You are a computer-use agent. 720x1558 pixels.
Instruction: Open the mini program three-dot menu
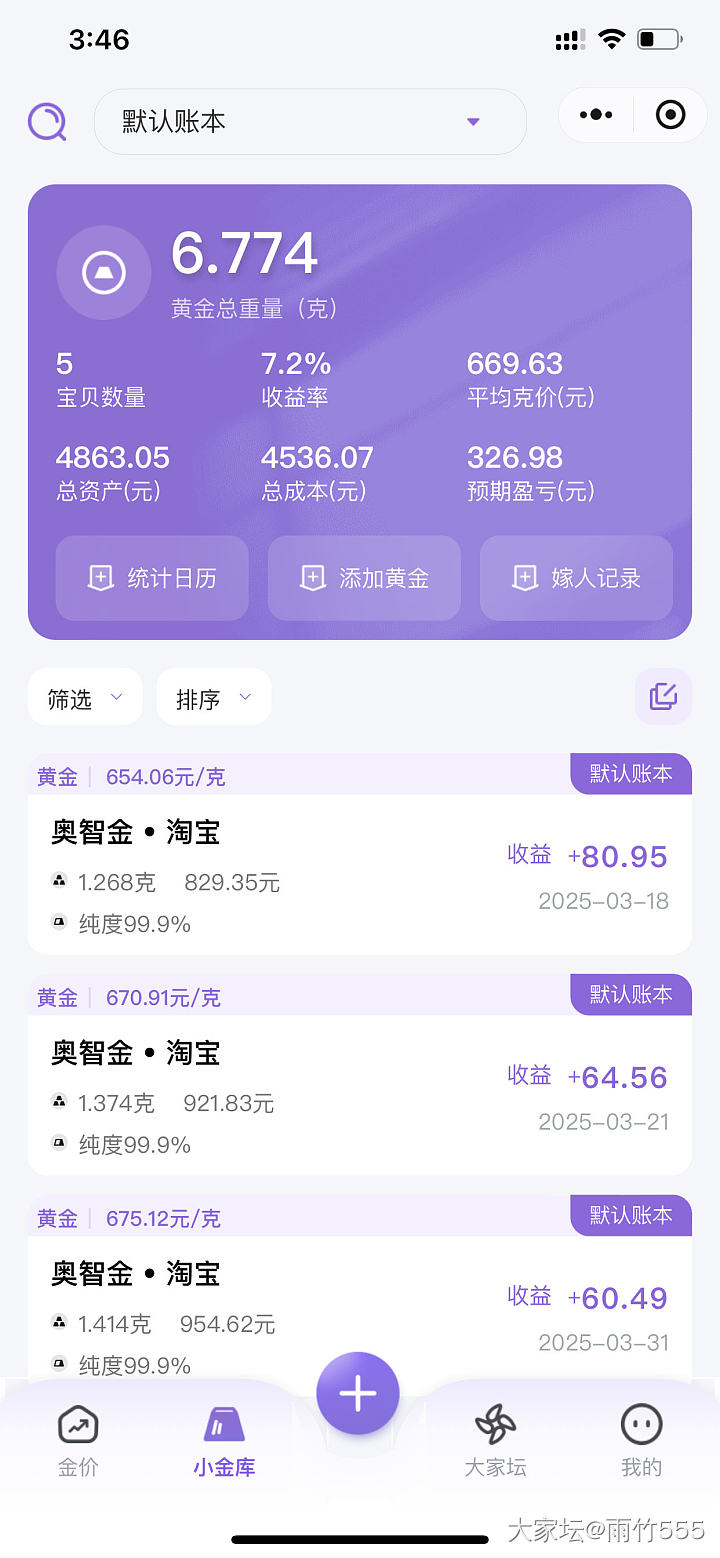596,115
